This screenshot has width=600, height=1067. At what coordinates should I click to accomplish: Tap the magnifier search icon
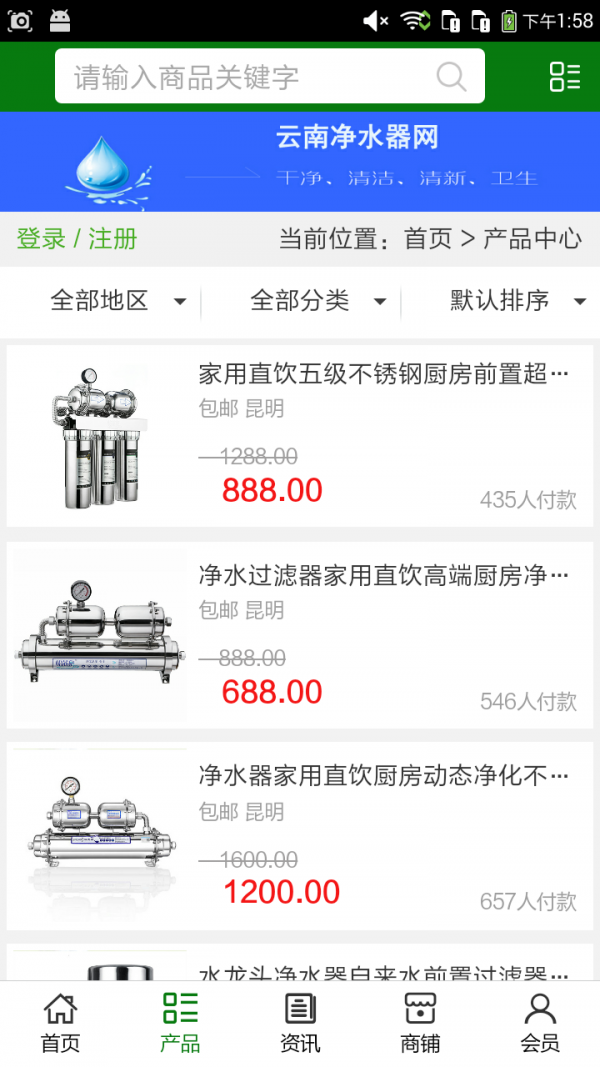coord(451,77)
